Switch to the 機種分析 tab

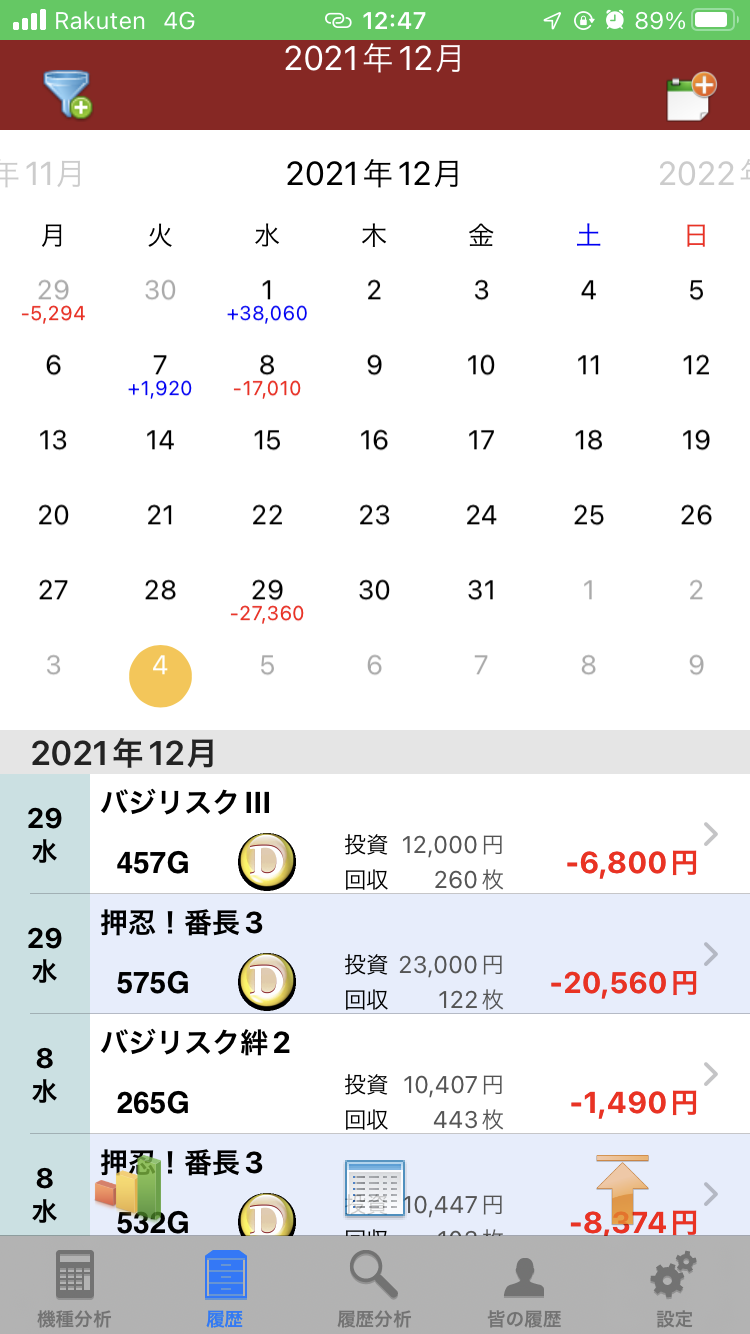[75, 1287]
